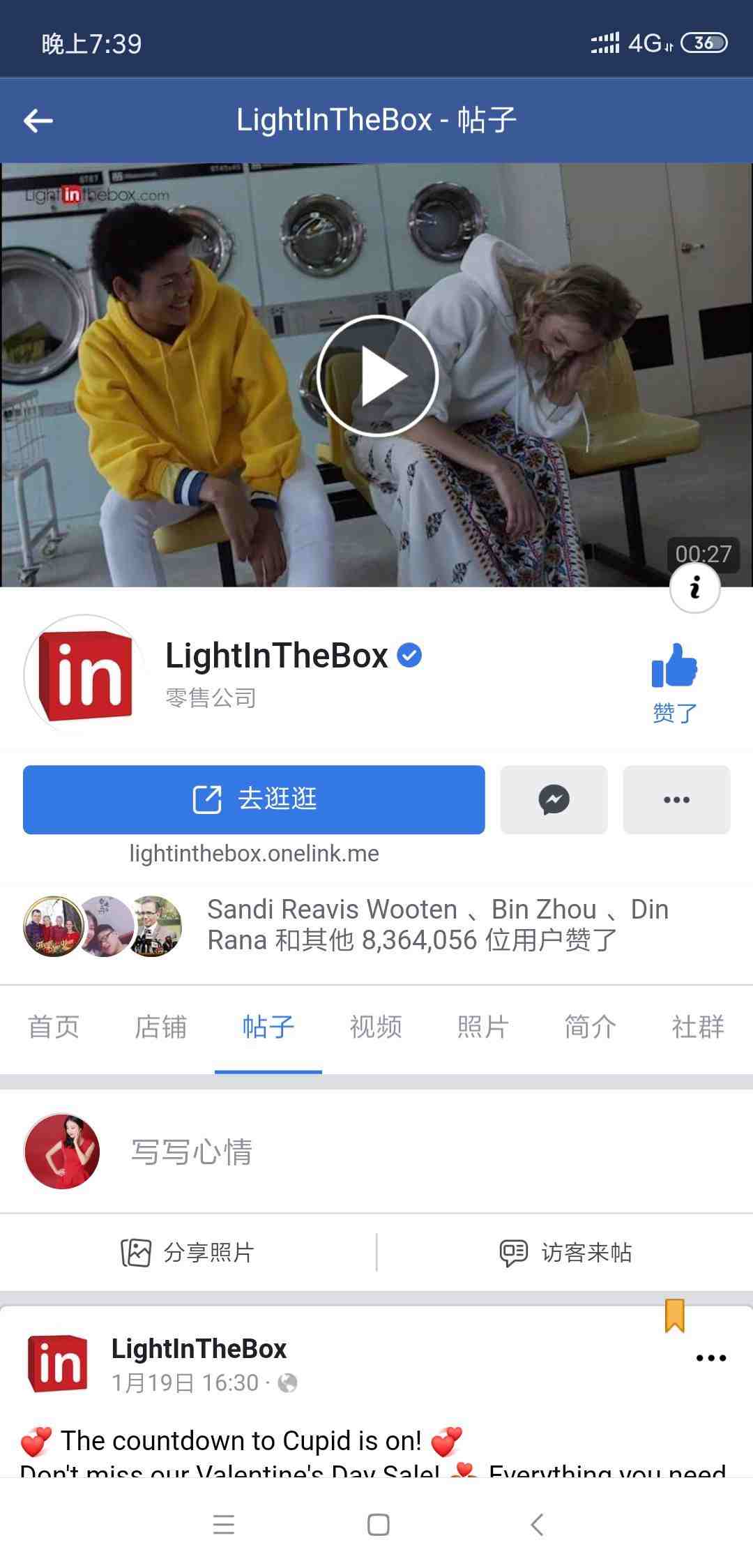Image resolution: width=753 pixels, height=1568 pixels.
Task: View people who liked the page
Action: tap(411, 925)
